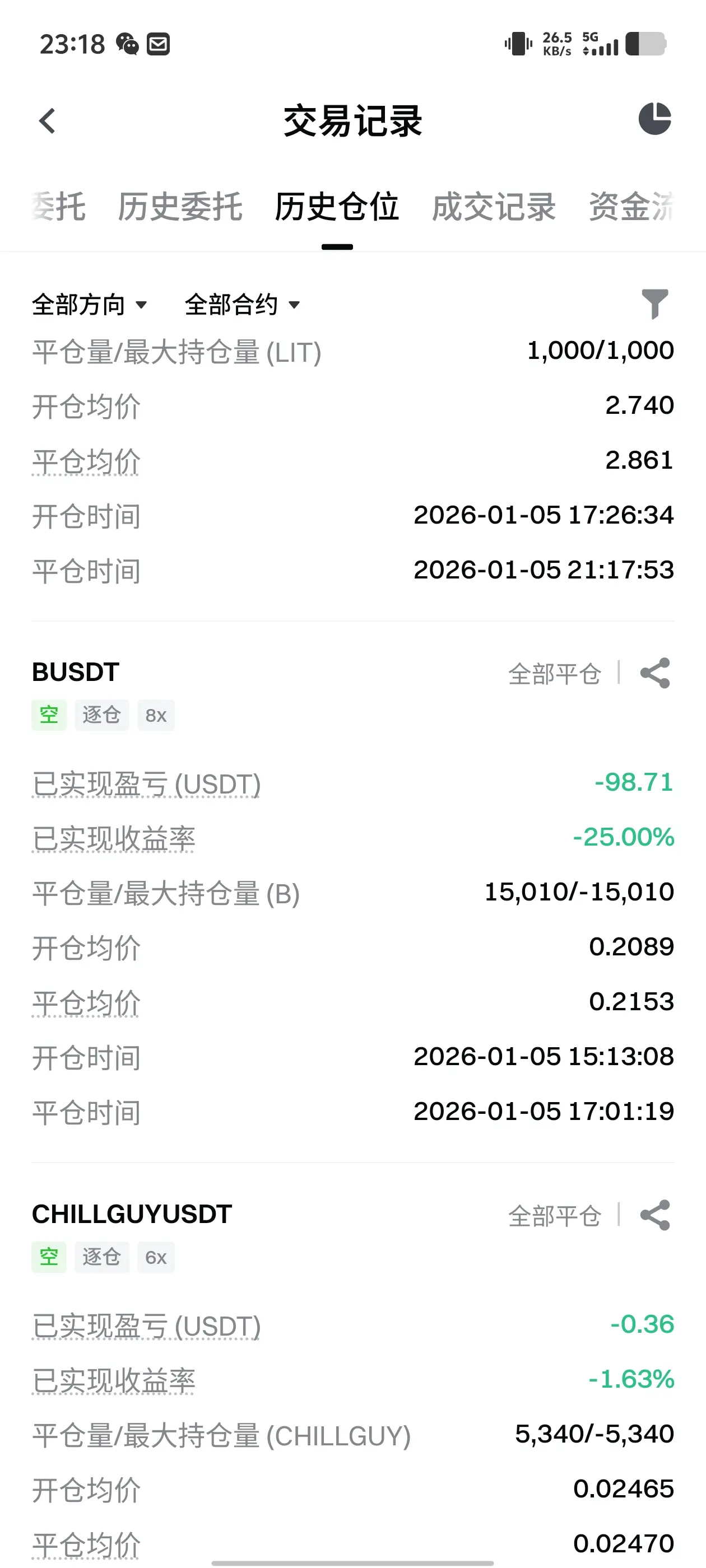706x1568 pixels.
Task: Share the CHILLGUYUSDT position record
Action: tap(655, 1215)
